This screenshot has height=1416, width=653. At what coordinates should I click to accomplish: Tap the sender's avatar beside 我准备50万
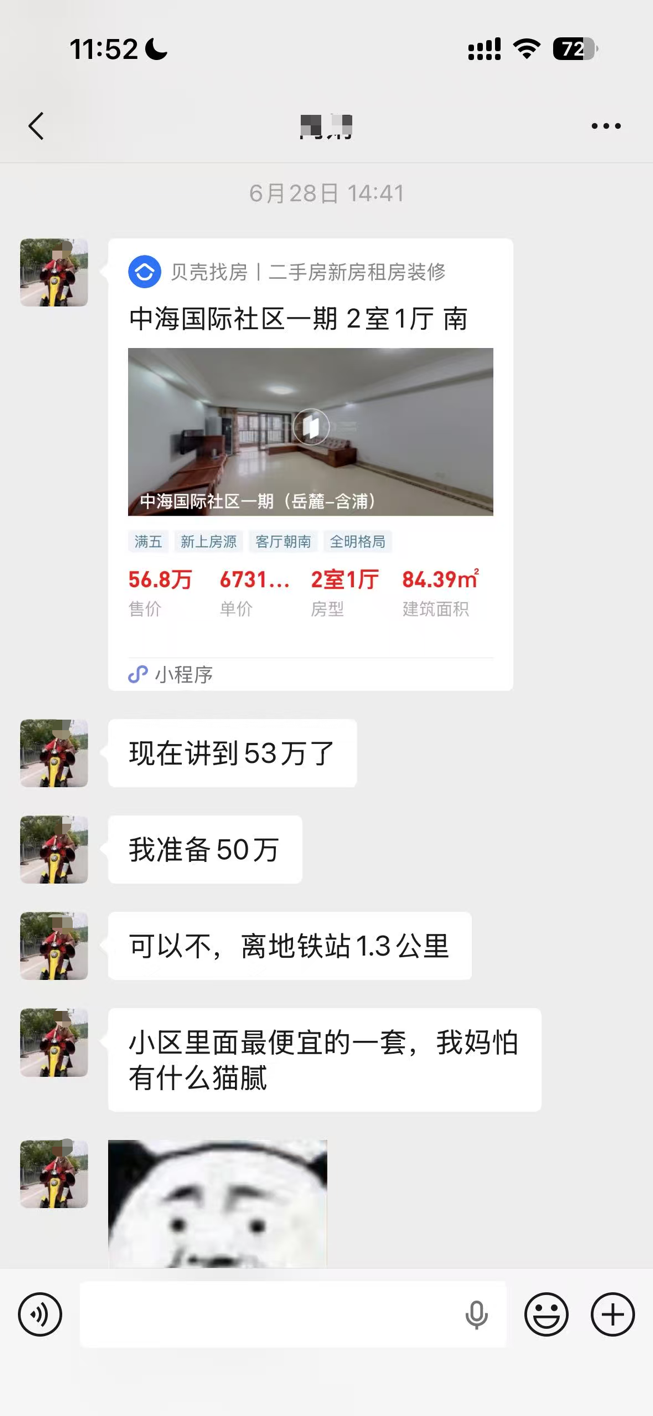[54, 850]
